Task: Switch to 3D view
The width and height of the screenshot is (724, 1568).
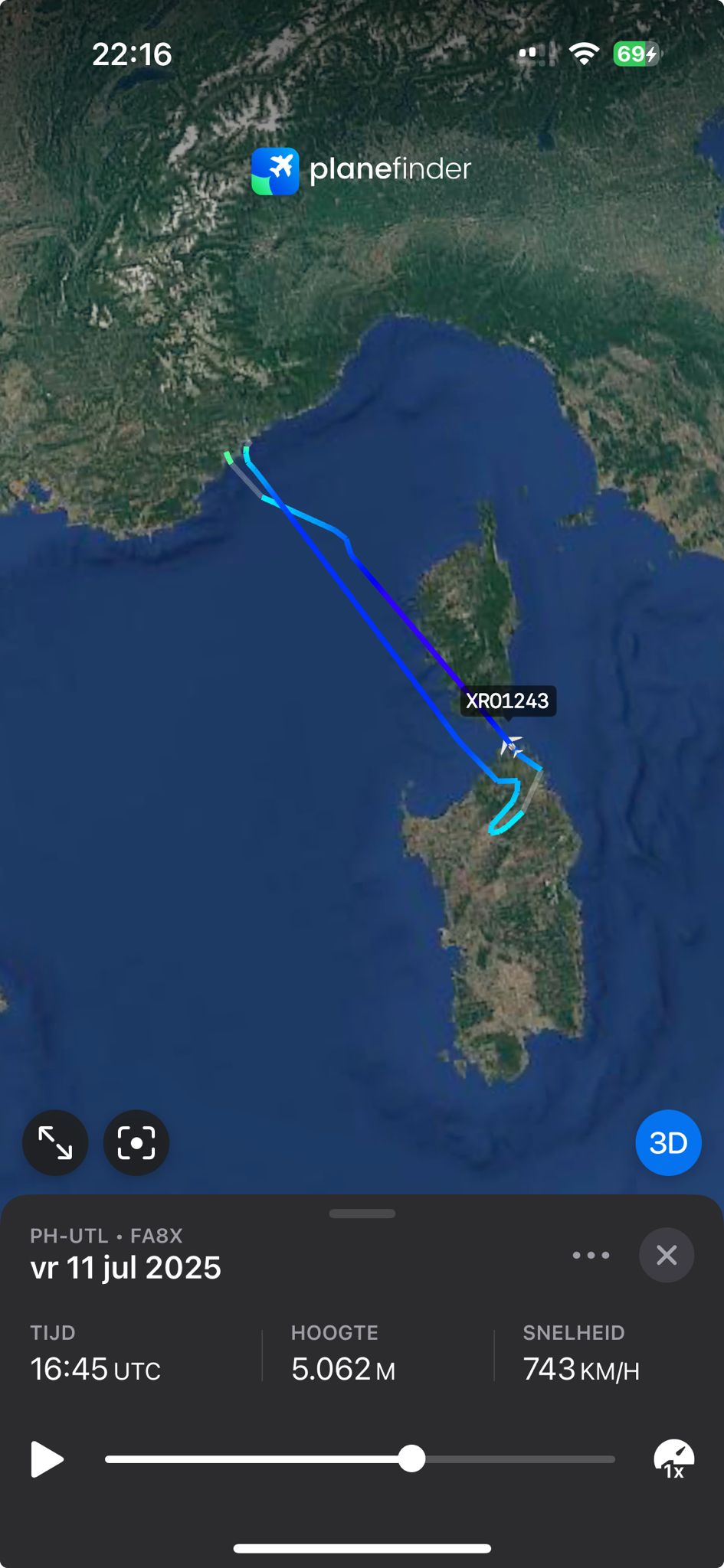Action: coord(667,1143)
